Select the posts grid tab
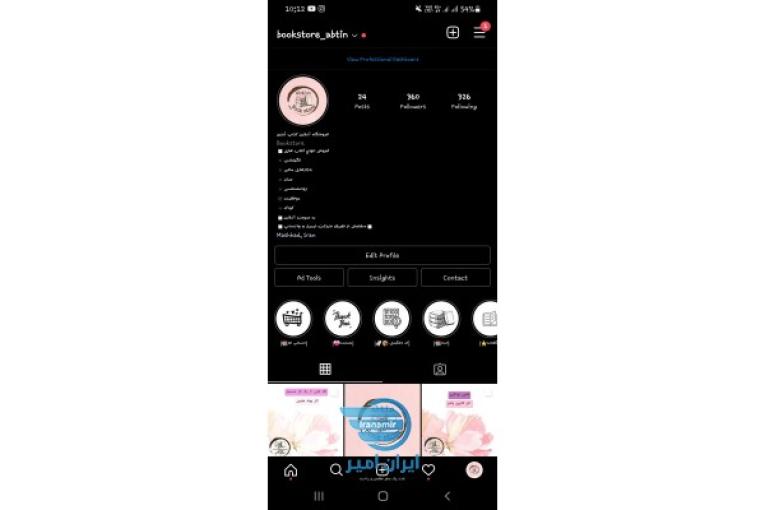Image resolution: width=765 pixels, height=510 pixels. 325,369
